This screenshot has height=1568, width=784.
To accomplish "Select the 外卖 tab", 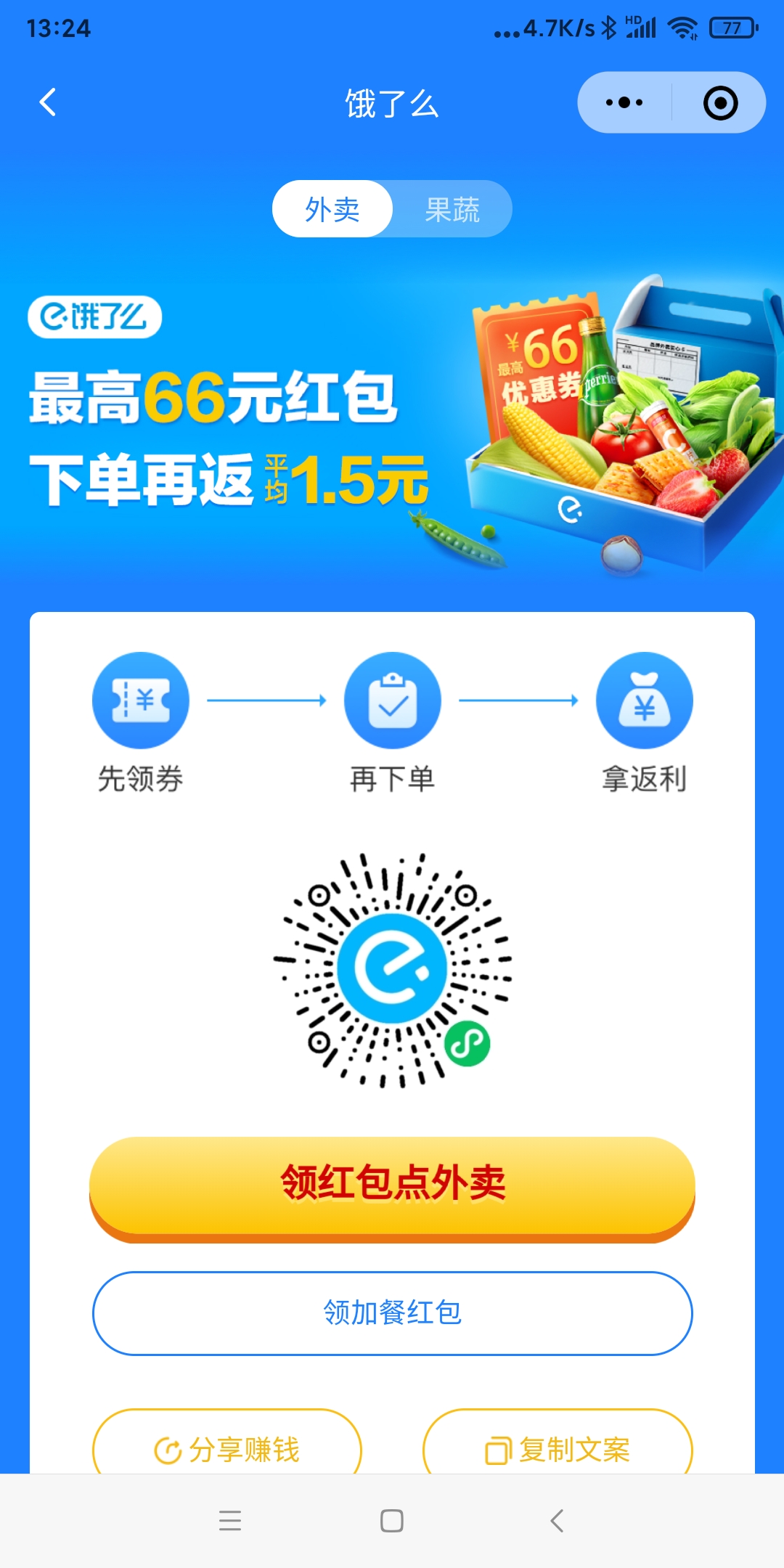I will (x=332, y=209).
